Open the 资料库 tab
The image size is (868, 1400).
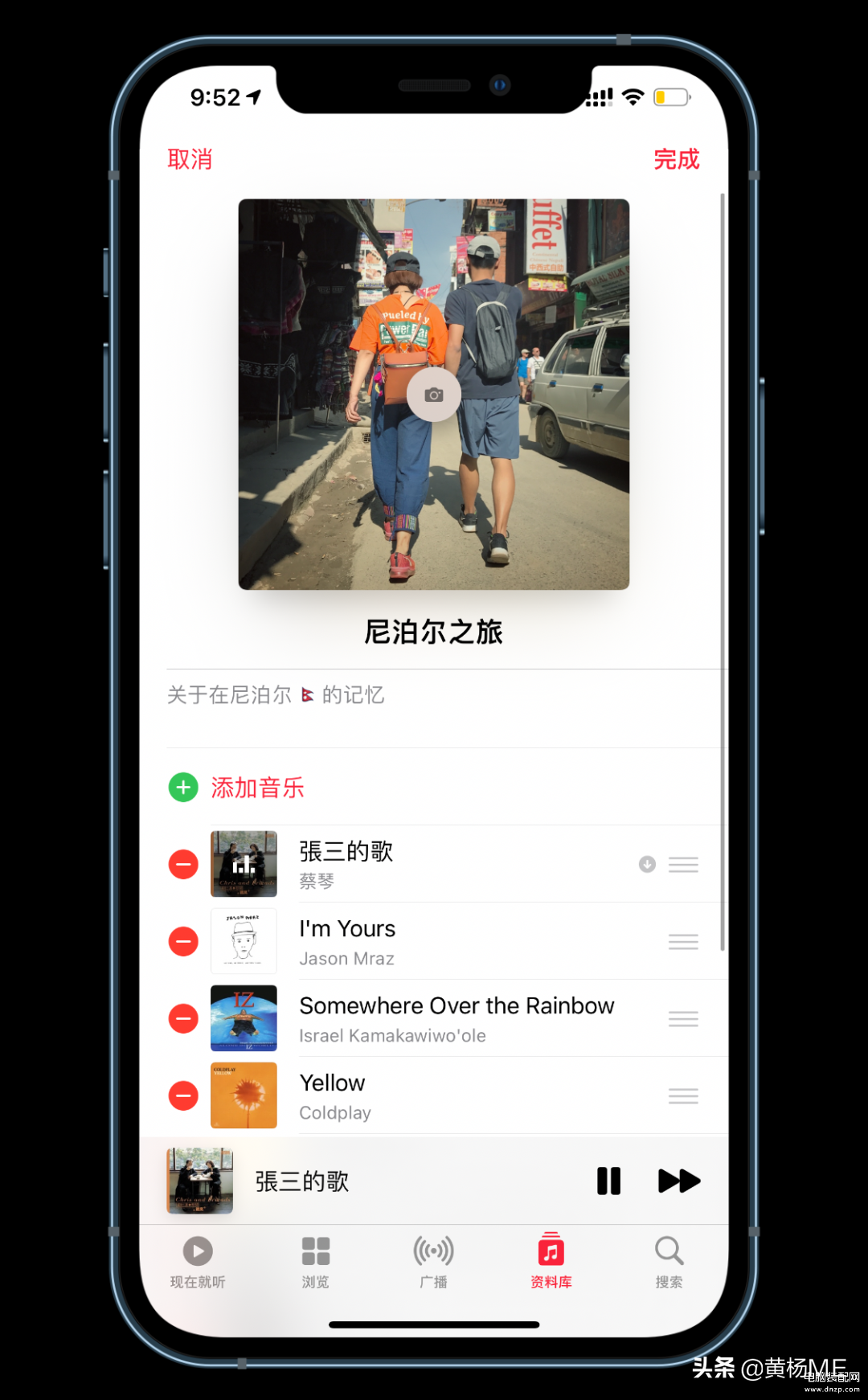pos(551,1262)
